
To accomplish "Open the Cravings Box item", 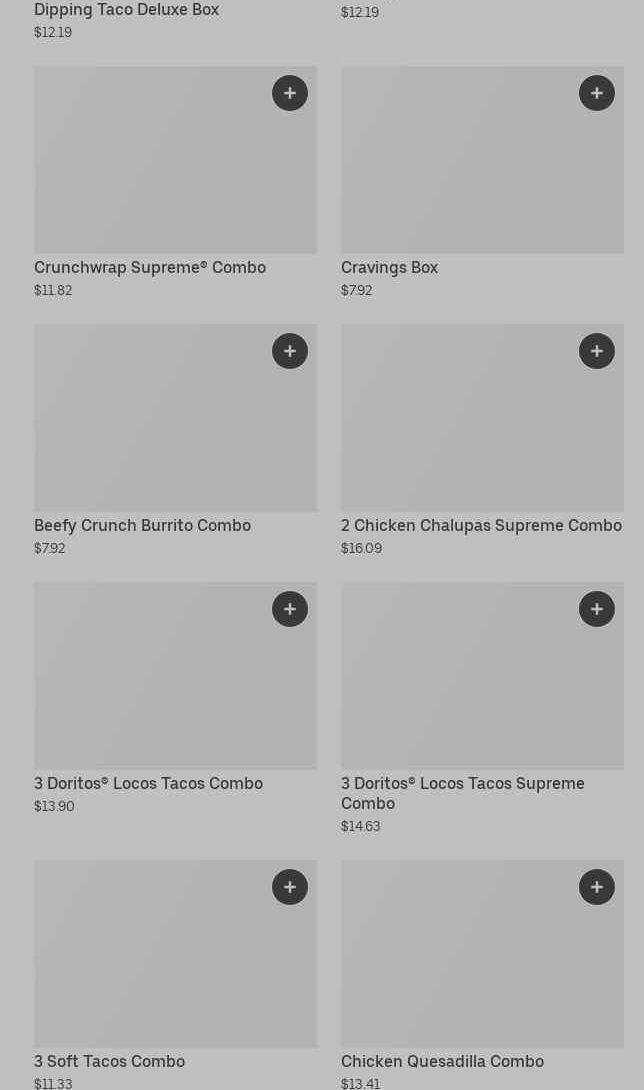I will tap(482, 183).
